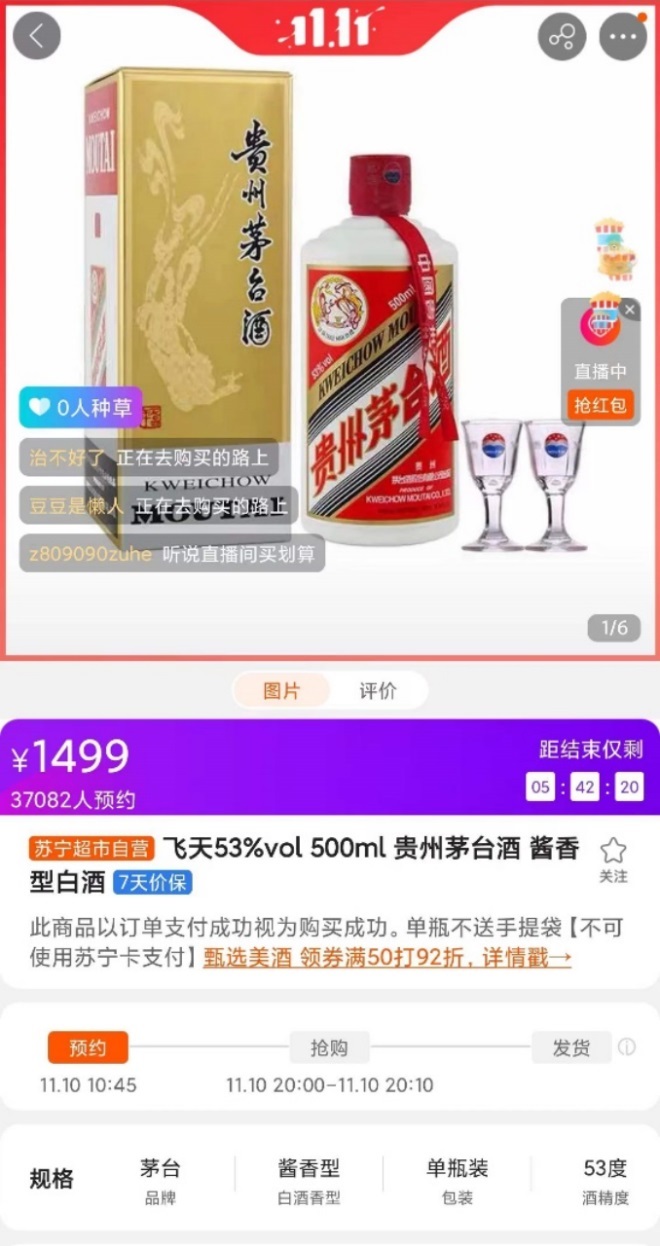The image size is (660, 1246).
Task: Open the three-dot overflow menu
Action: click(x=622, y=37)
